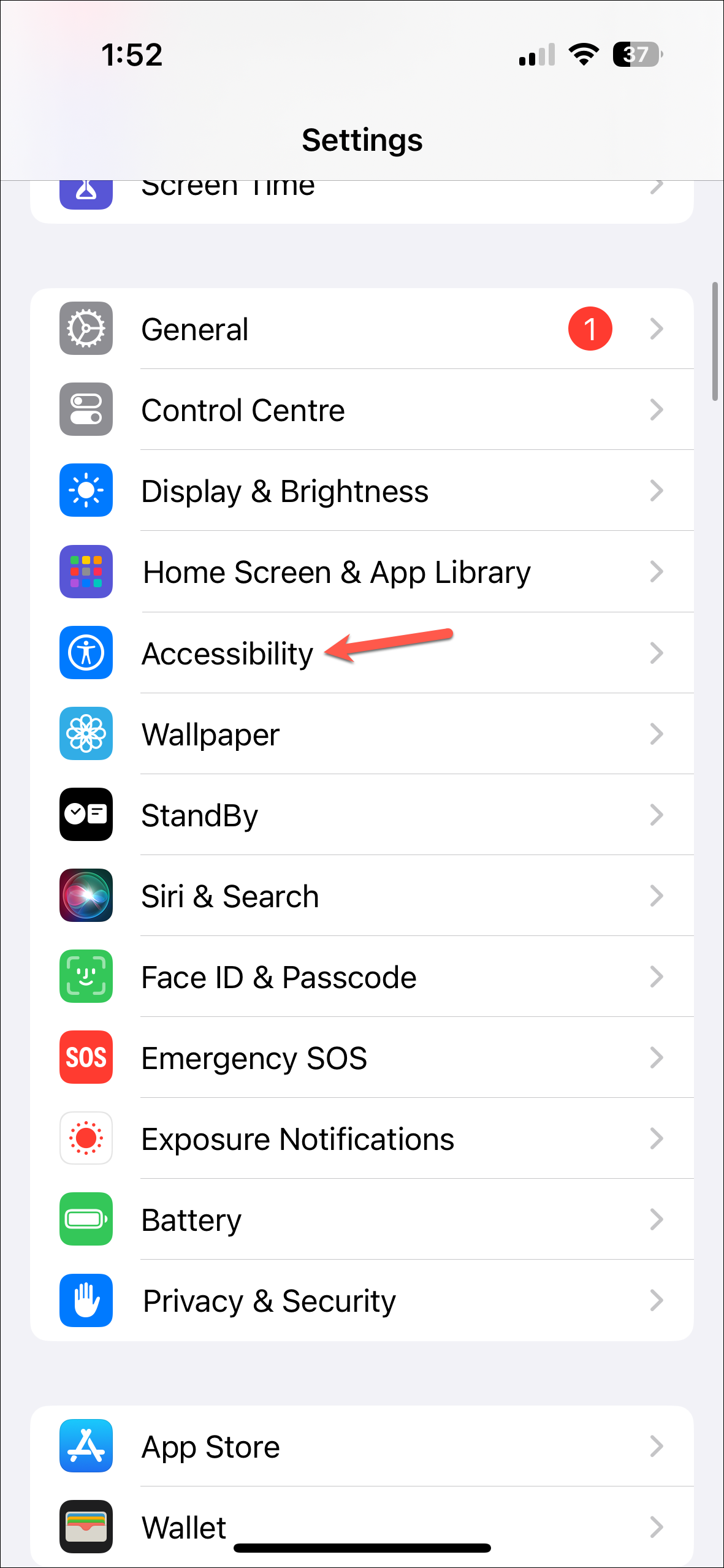Tap the partially visible Screen Time row
The height and width of the screenshot is (1568, 724).
pyautogui.click(x=362, y=199)
